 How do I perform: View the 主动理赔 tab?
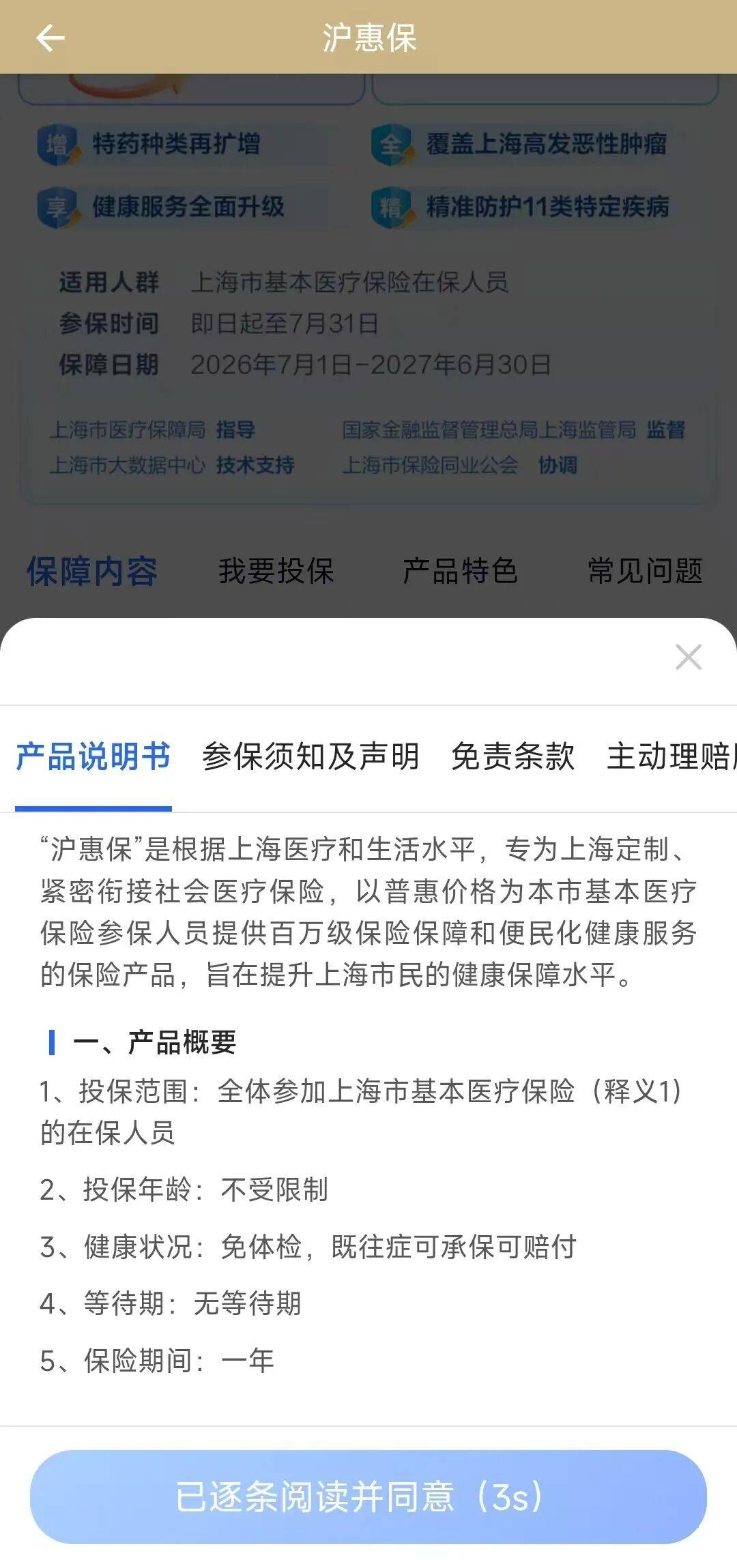(671, 757)
